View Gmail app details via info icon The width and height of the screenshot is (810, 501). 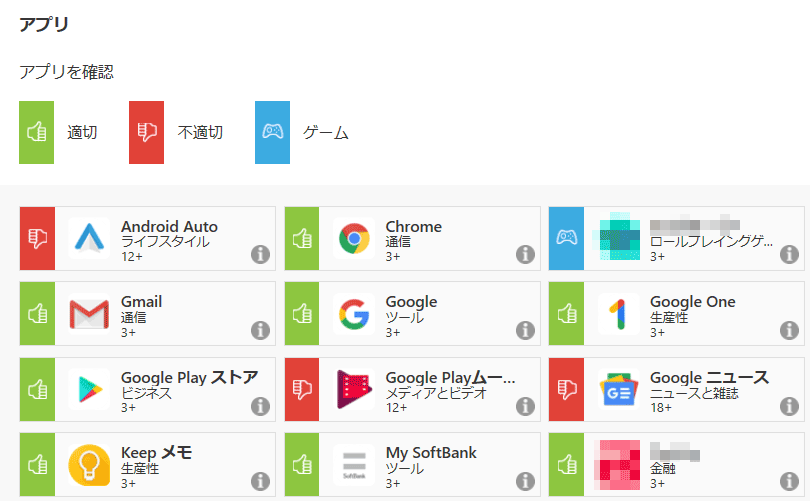point(261,330)
